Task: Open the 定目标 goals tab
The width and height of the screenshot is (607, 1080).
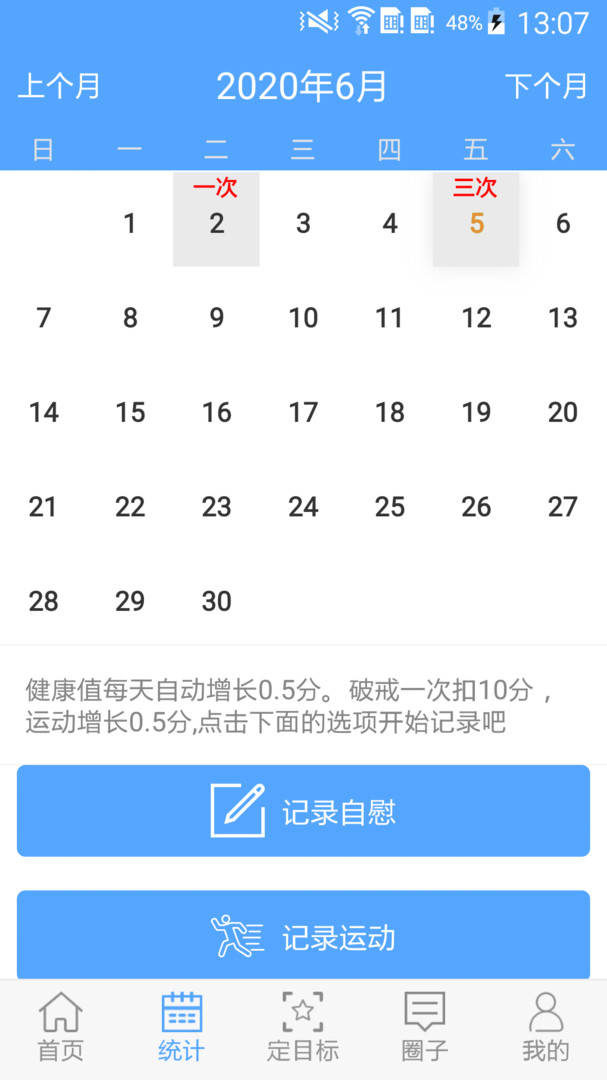Action: tap(303, 1027)
